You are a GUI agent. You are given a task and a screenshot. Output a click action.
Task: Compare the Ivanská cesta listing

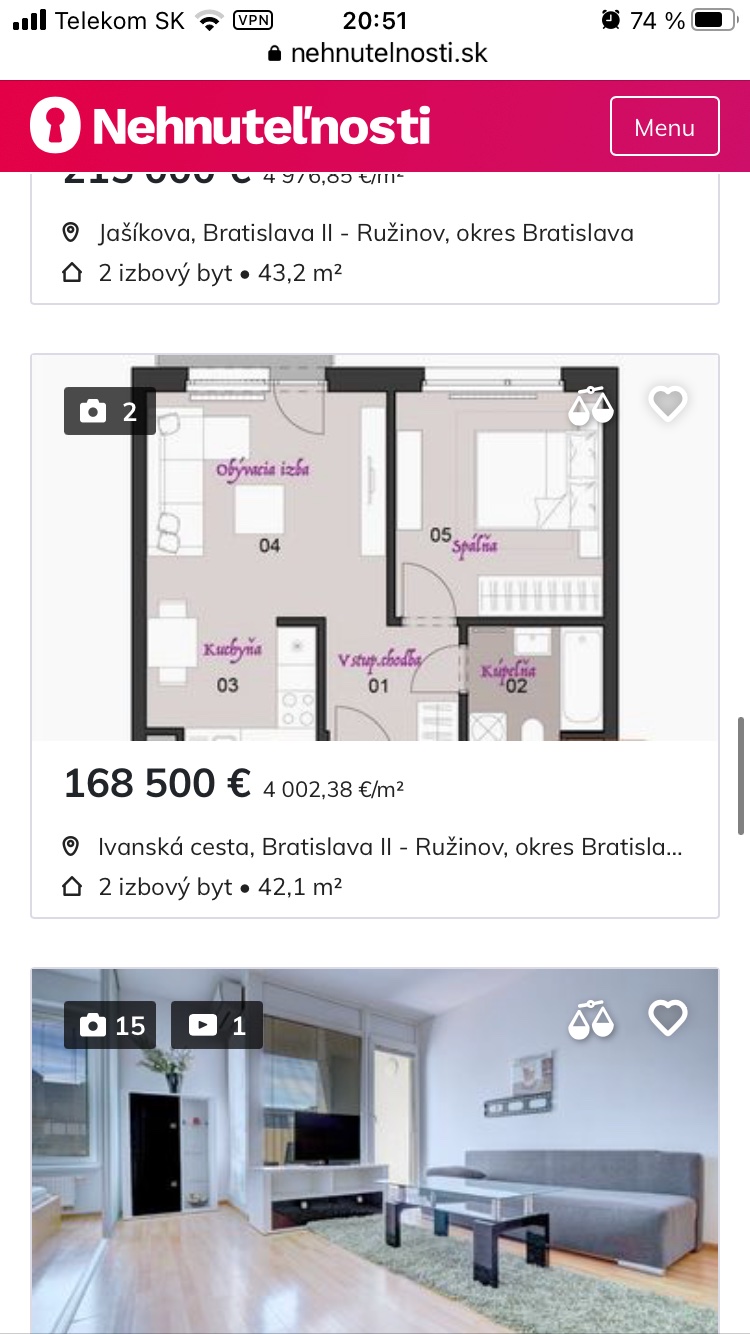591,405
